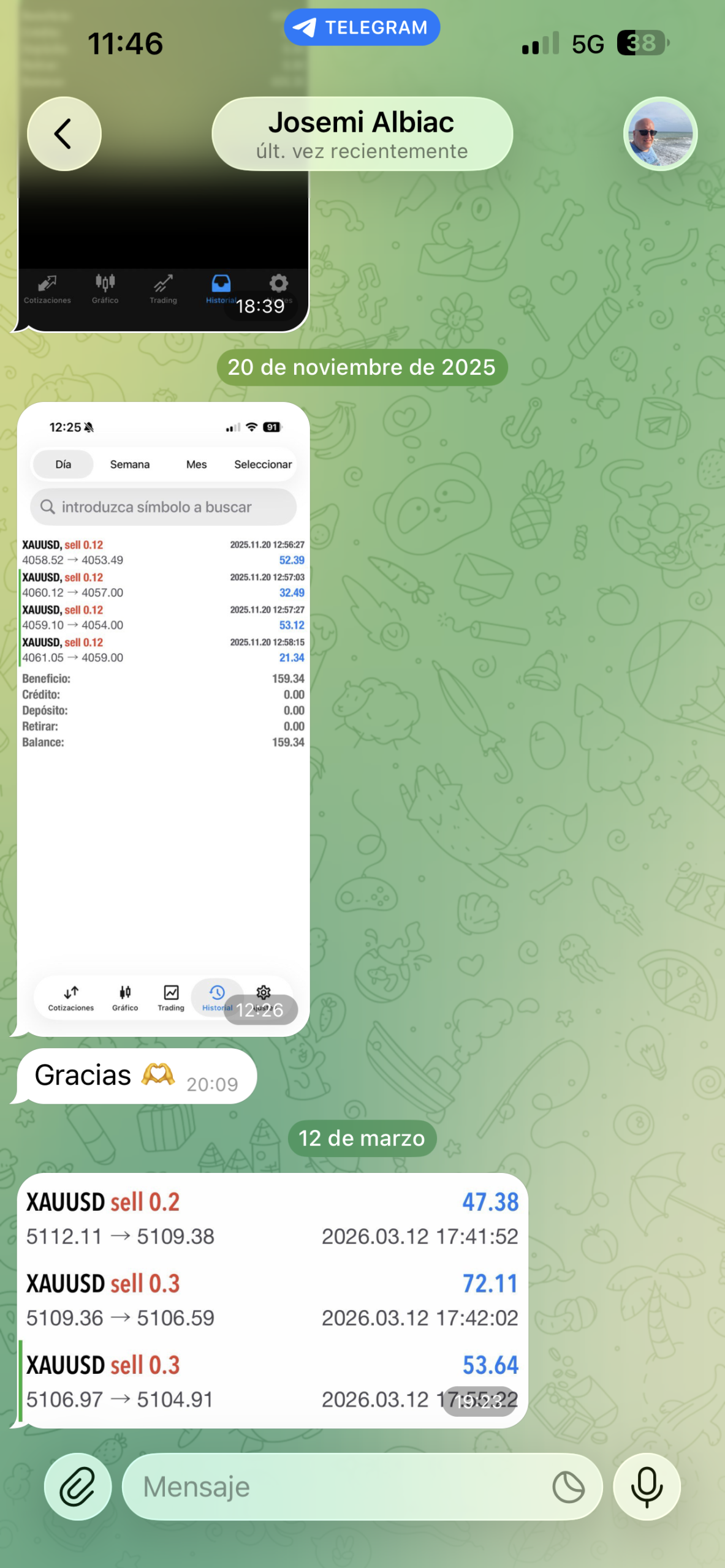Viewport: 725px width, 1568px height.
Task: Open Josemi Albiac's profile photo
Action: [x=660, y=134]
